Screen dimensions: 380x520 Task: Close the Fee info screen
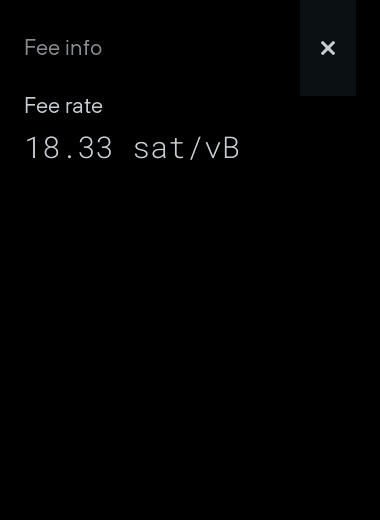pyautogui.click(x=328, y=48)
